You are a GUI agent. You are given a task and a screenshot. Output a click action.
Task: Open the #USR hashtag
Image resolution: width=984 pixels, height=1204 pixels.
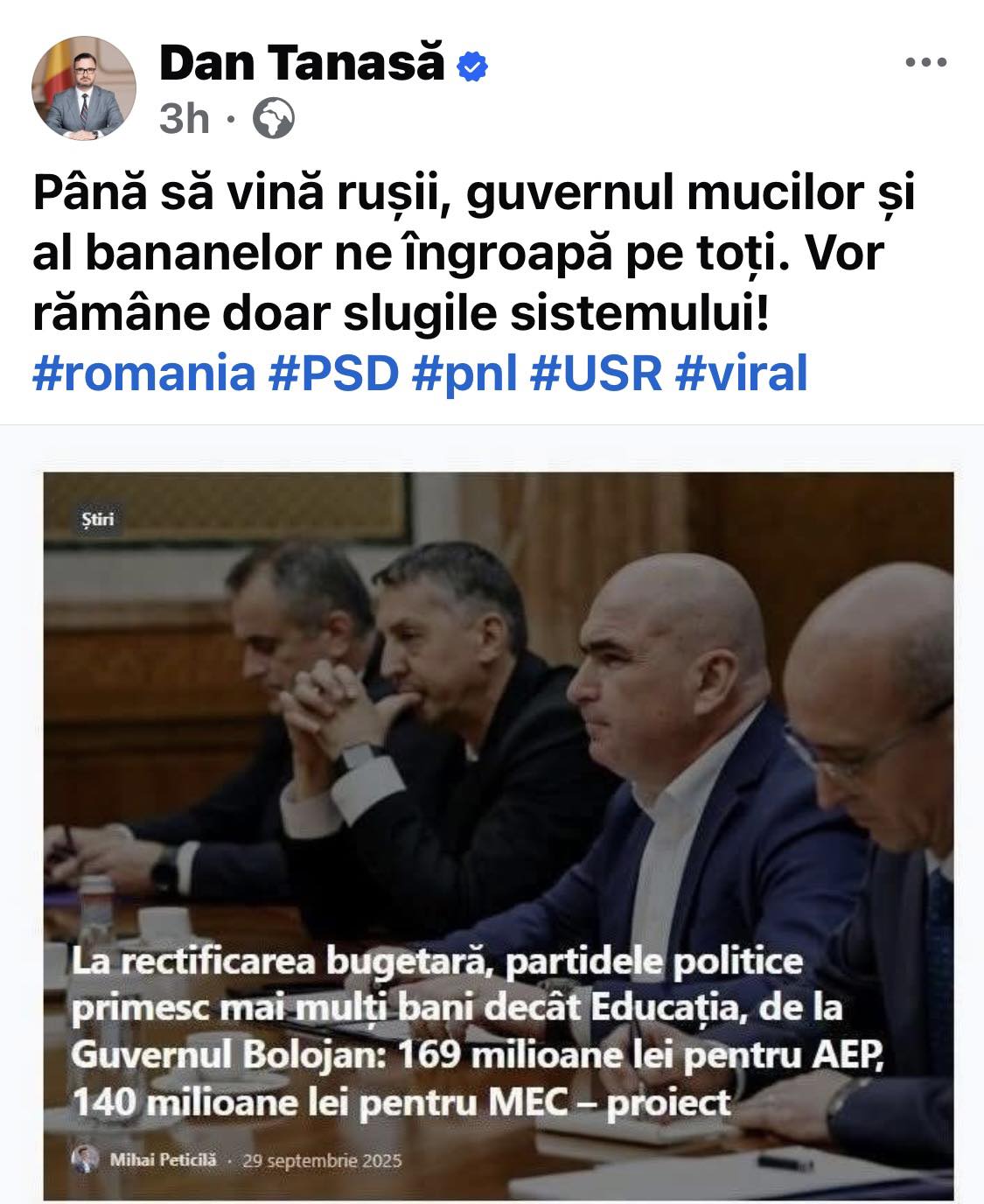click(x=597, y=374)
